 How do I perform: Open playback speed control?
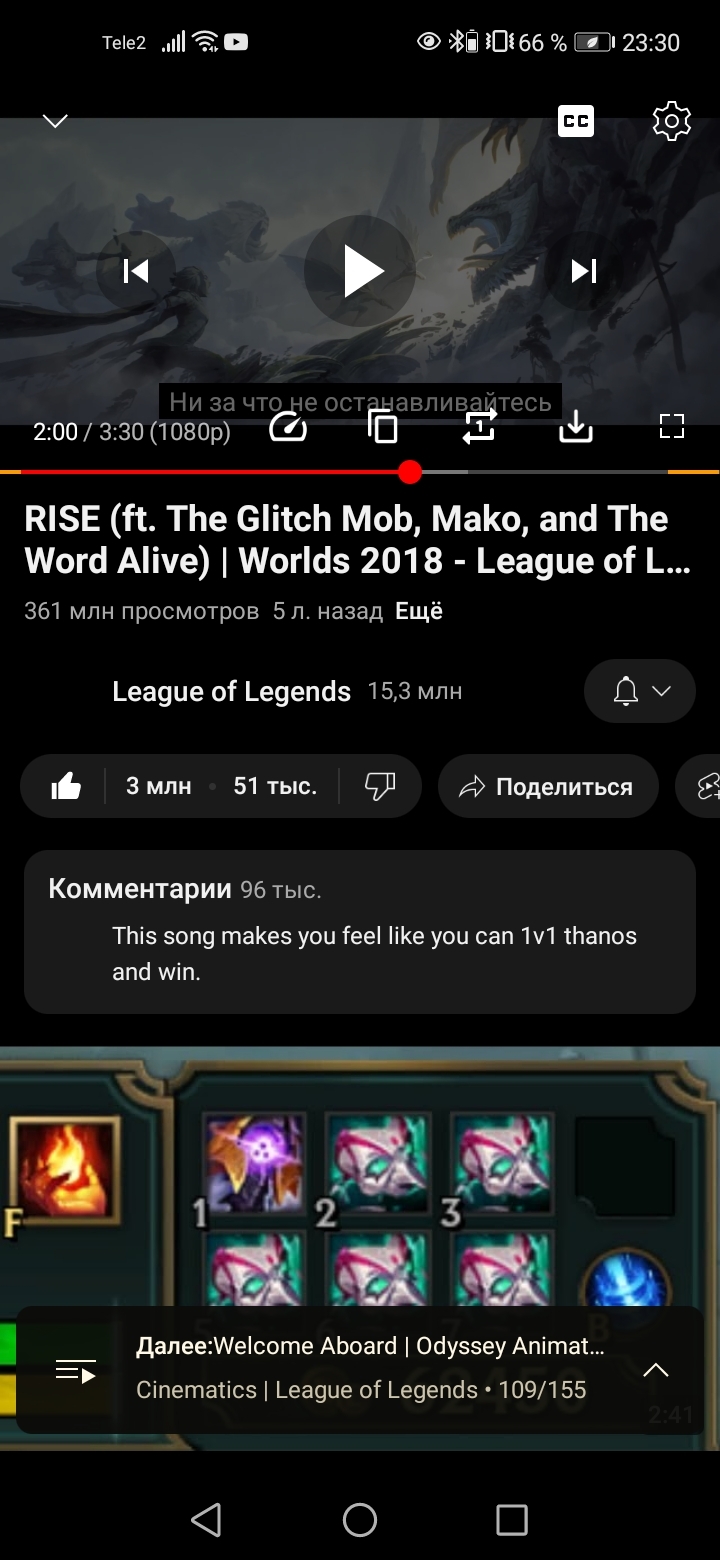288,428
